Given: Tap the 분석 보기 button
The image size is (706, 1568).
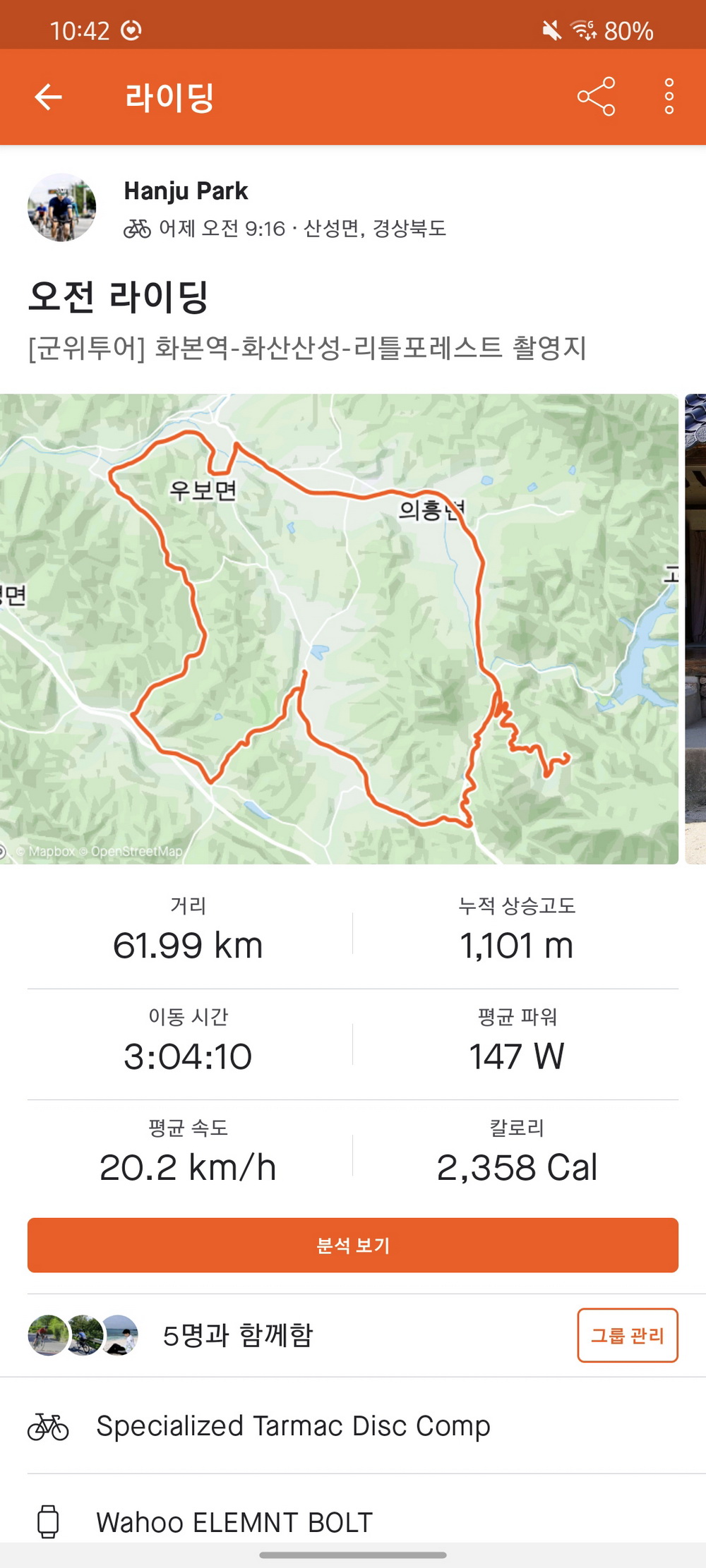Looking at the screenshot, I should (x=353, y=1245).
